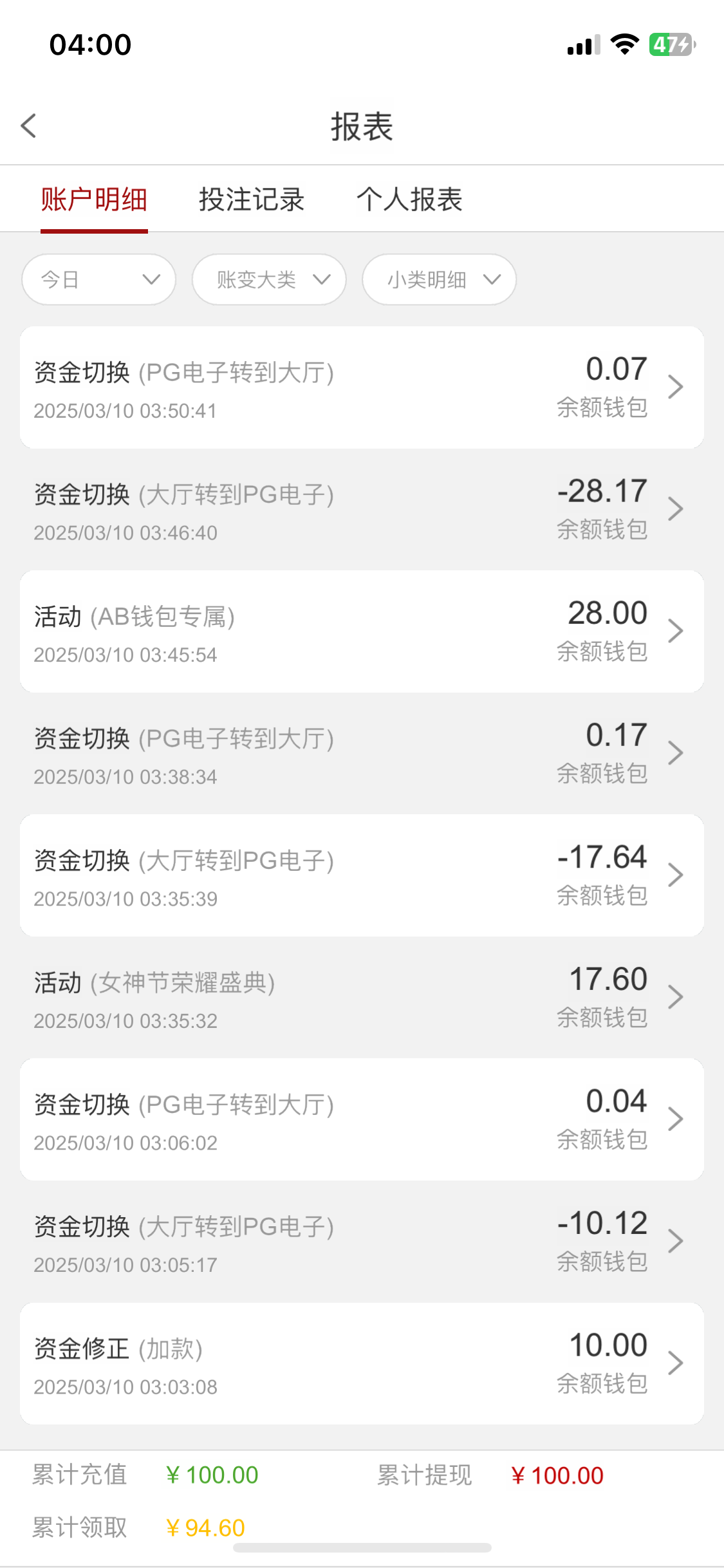Open the AB钱包专属 activity record of 28.00
Screen dimensions: 724x1568
362,631
